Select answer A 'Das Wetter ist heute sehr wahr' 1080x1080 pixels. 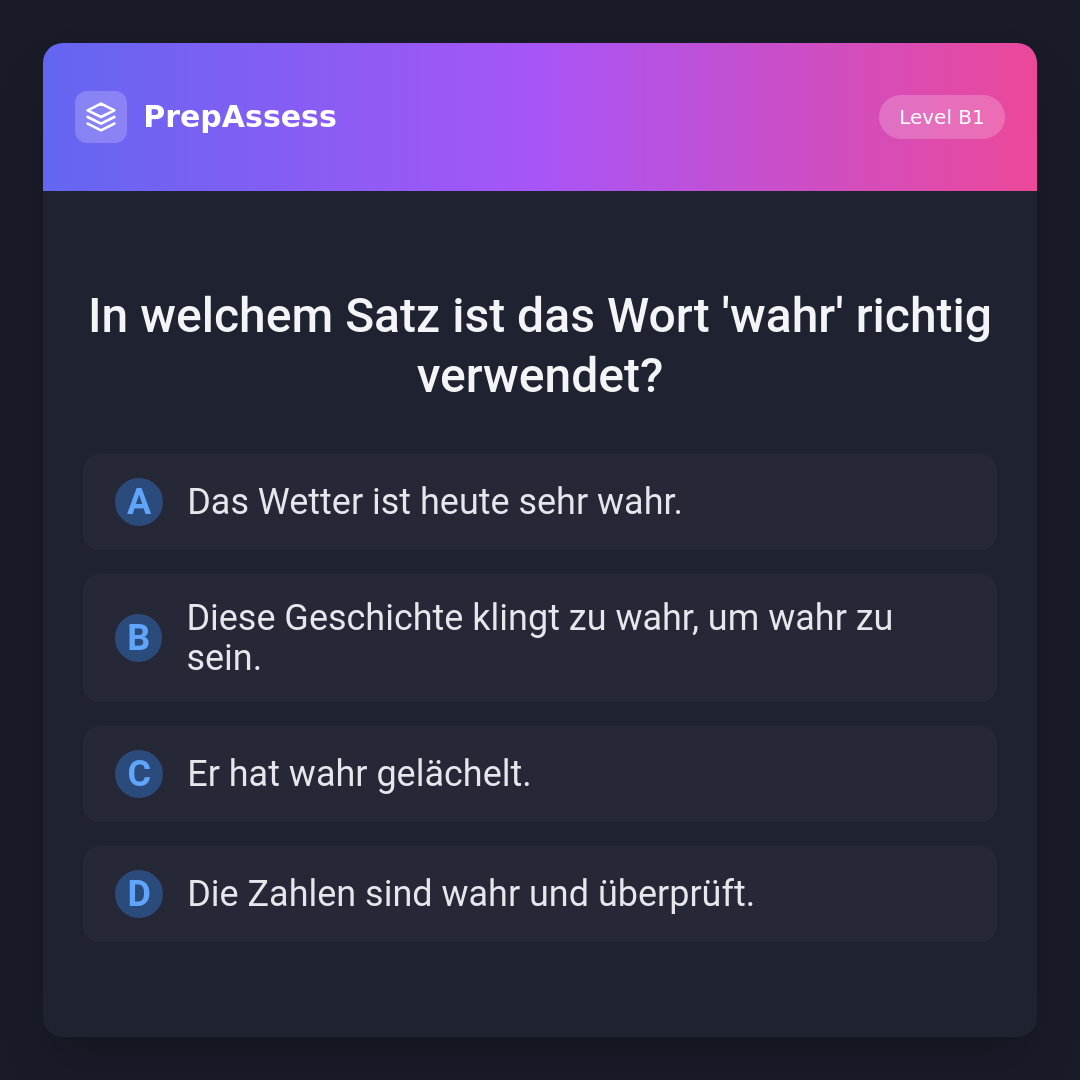(x=539, y=502)
